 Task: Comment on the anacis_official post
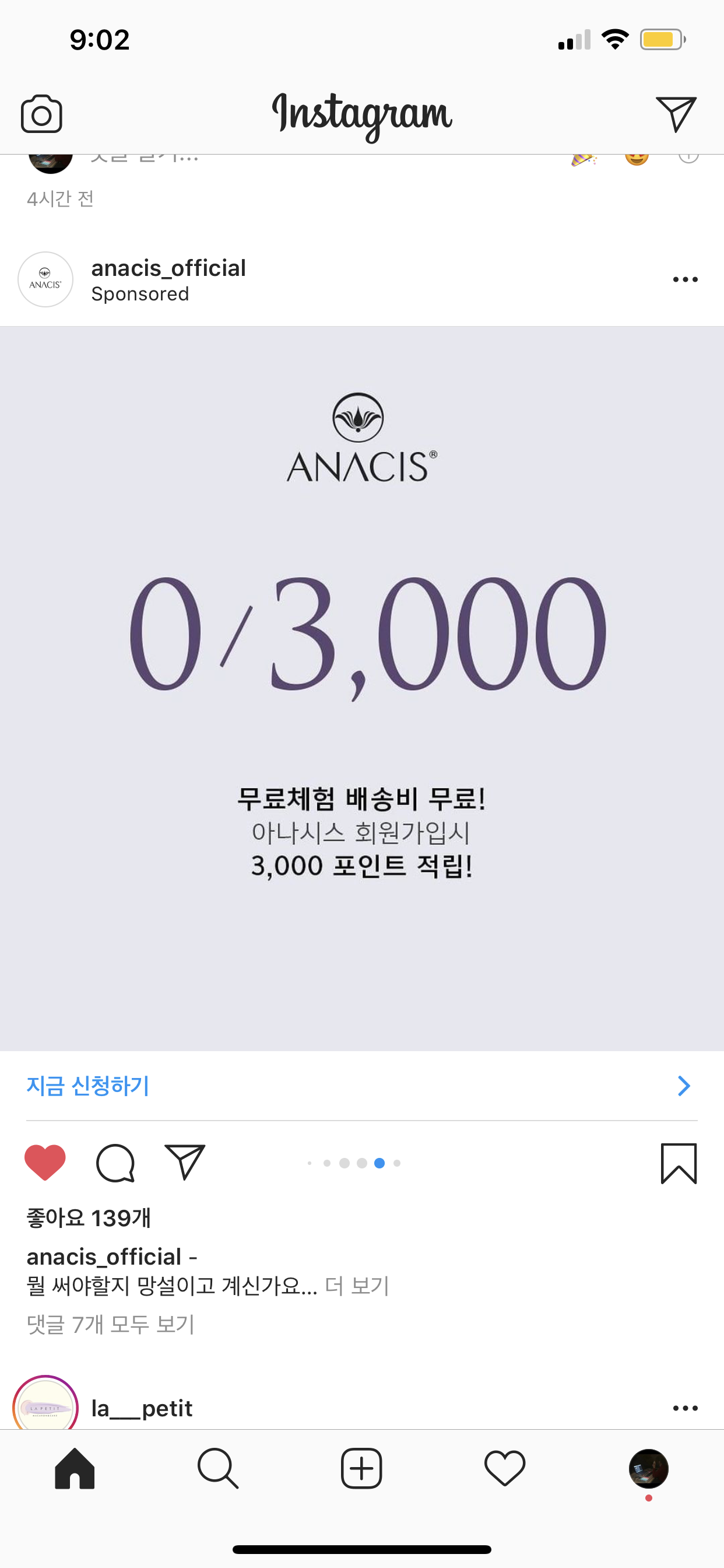[x=115, y=1163]
